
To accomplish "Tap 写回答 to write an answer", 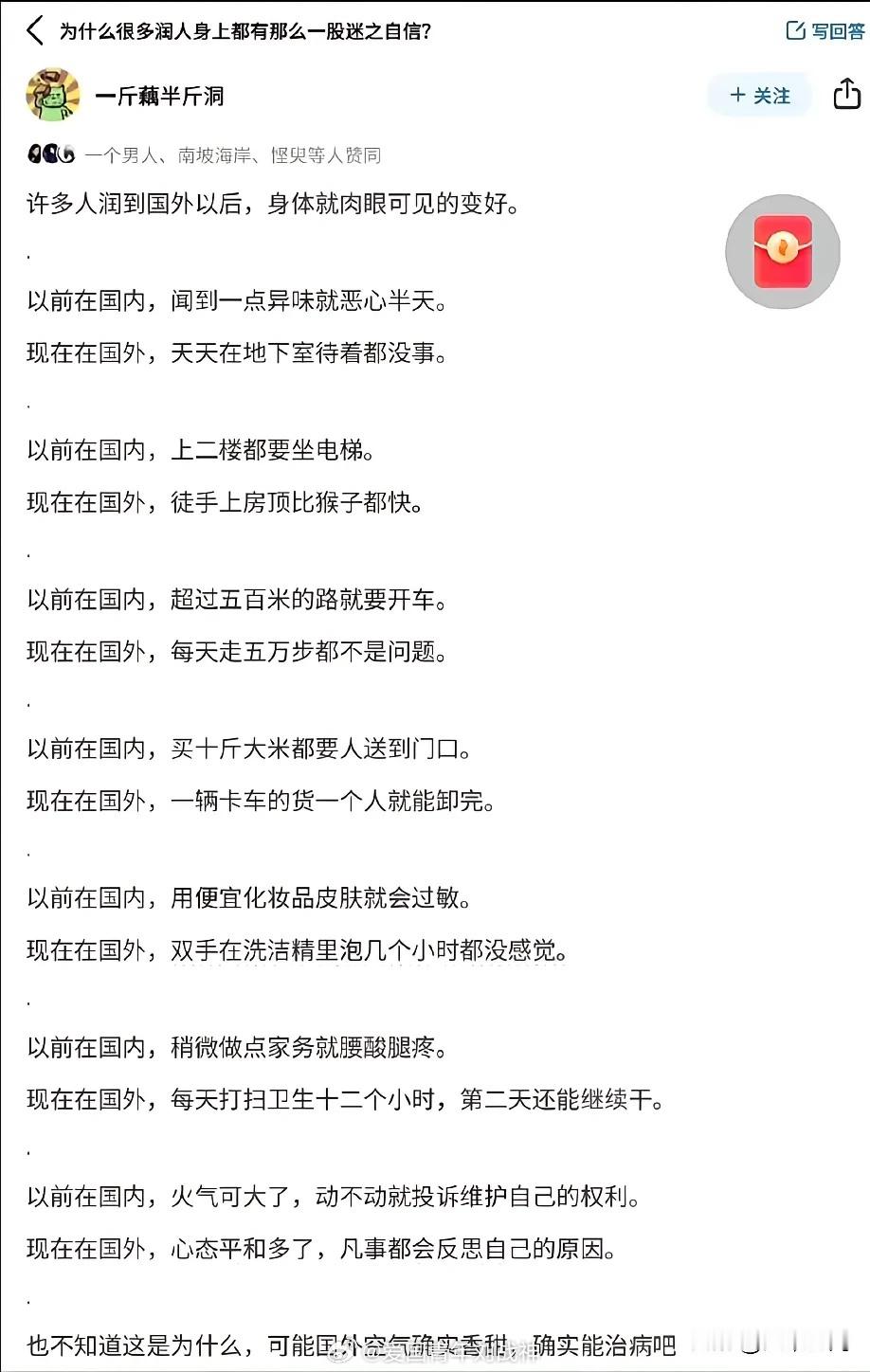I will [x=825, y=31].
